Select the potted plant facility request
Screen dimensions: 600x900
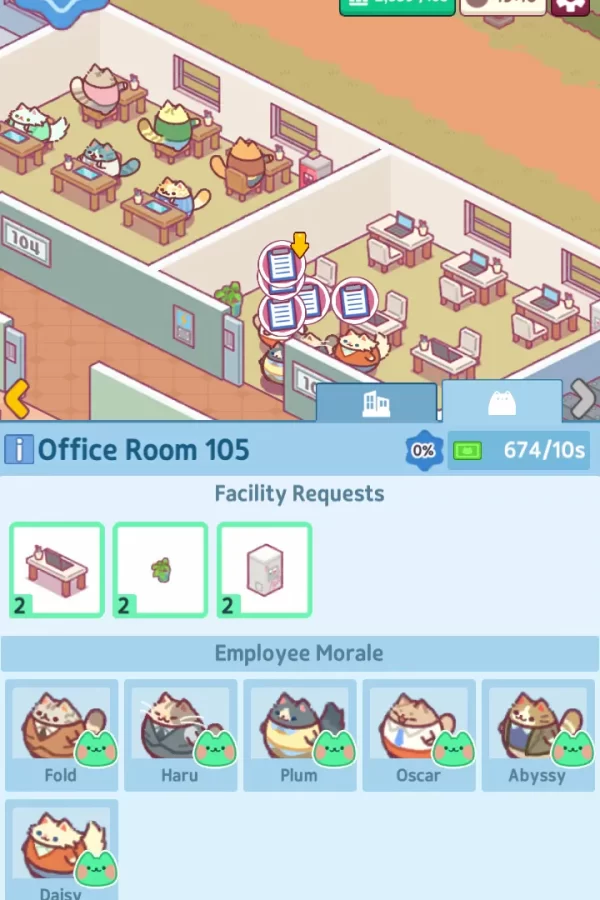point(160,570)
